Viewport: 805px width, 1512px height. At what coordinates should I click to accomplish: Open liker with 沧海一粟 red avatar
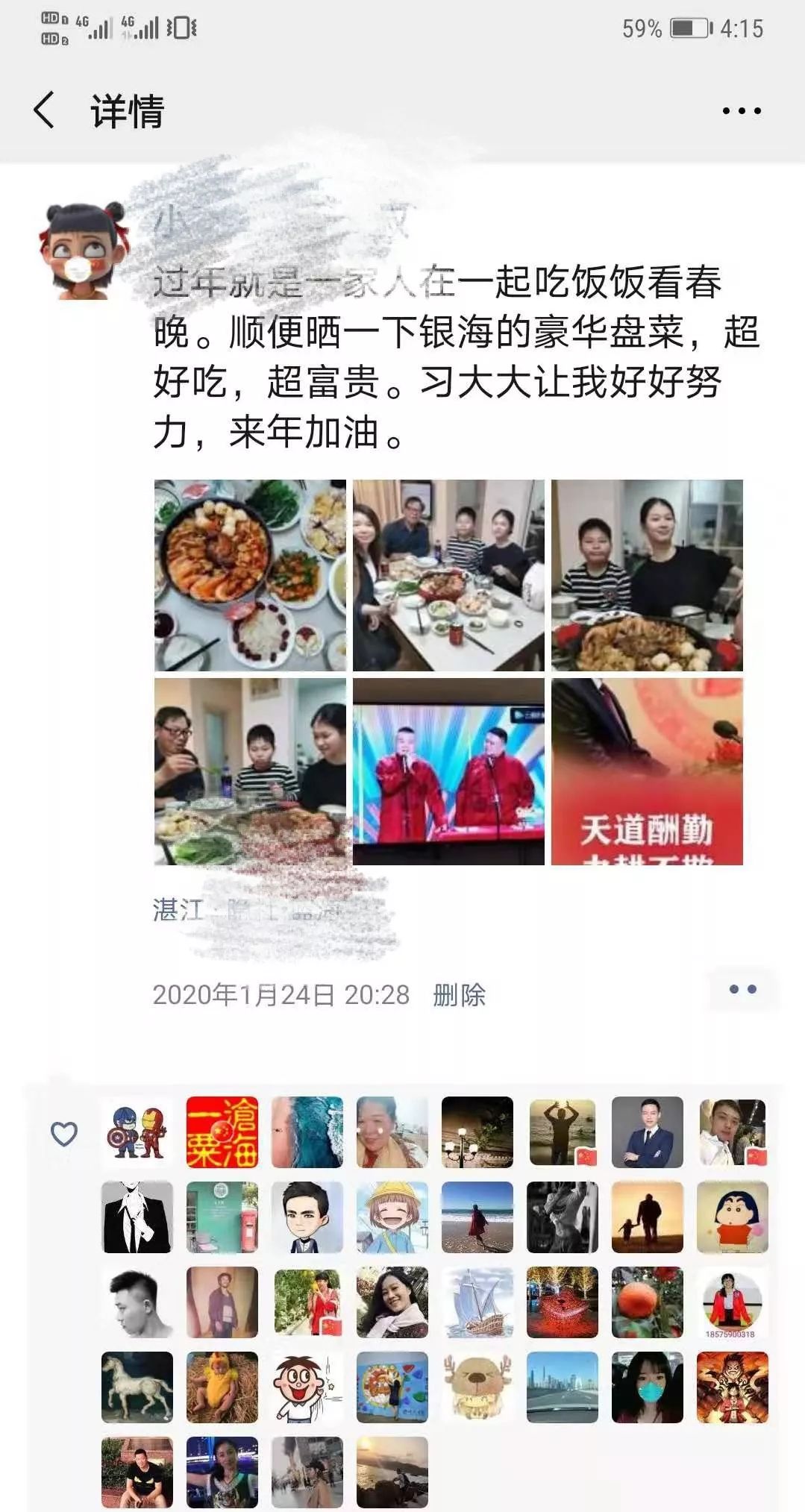222,1132
